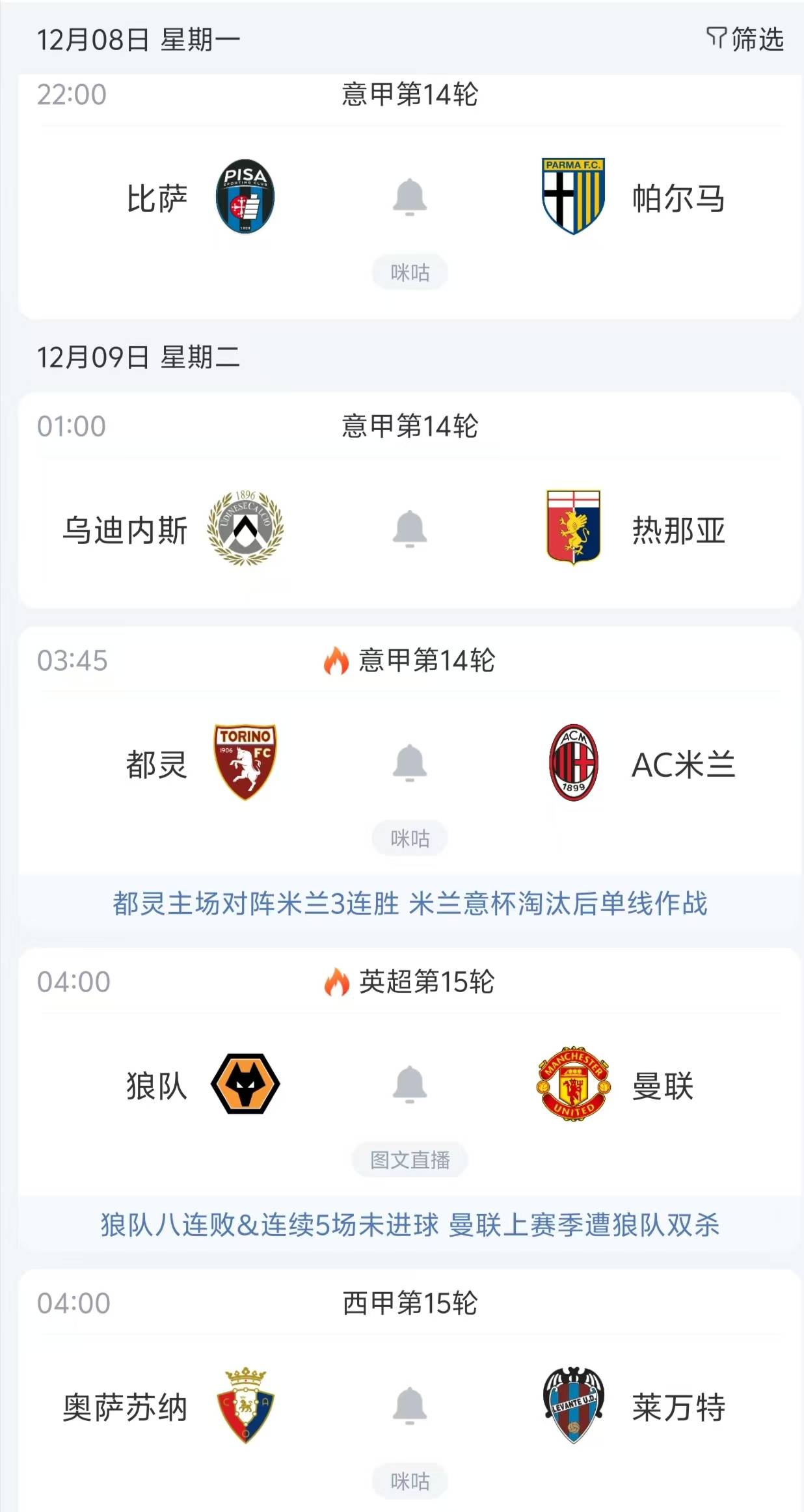The width and height of the screenshot is (804, 1512).
Task: Read news: 狼队八连败&连续5场未进球
Action: 410,1225
